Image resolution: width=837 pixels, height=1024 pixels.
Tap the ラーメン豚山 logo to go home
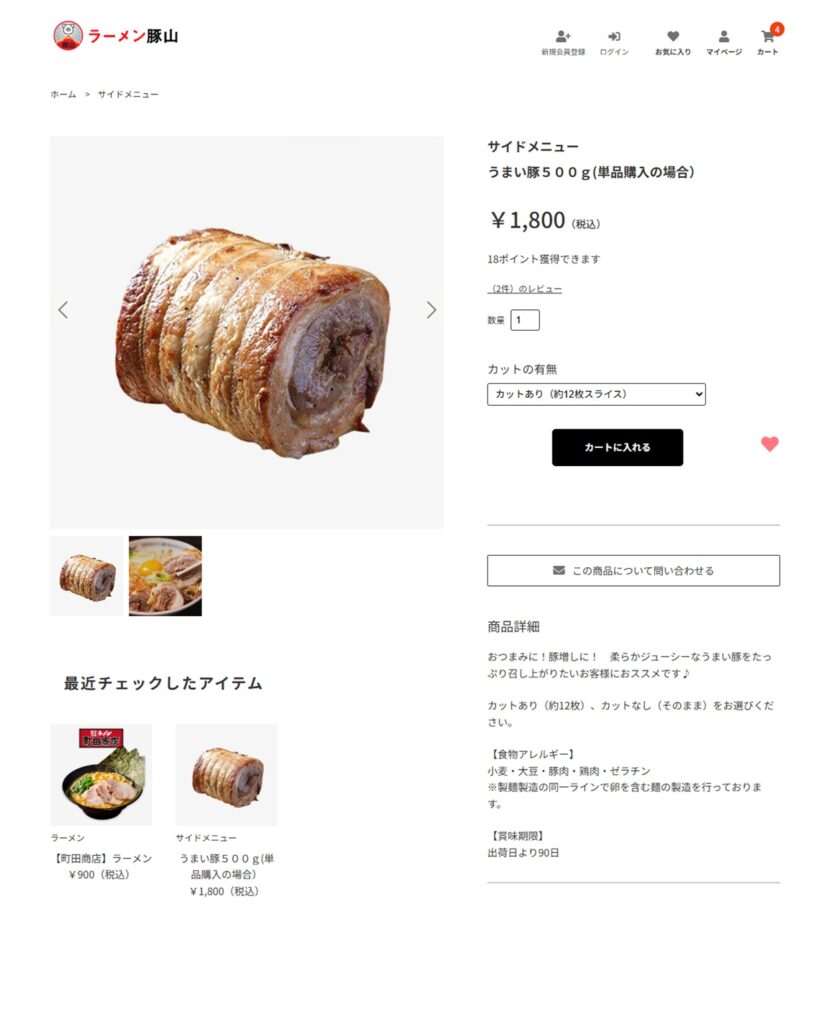click(116, 36)
